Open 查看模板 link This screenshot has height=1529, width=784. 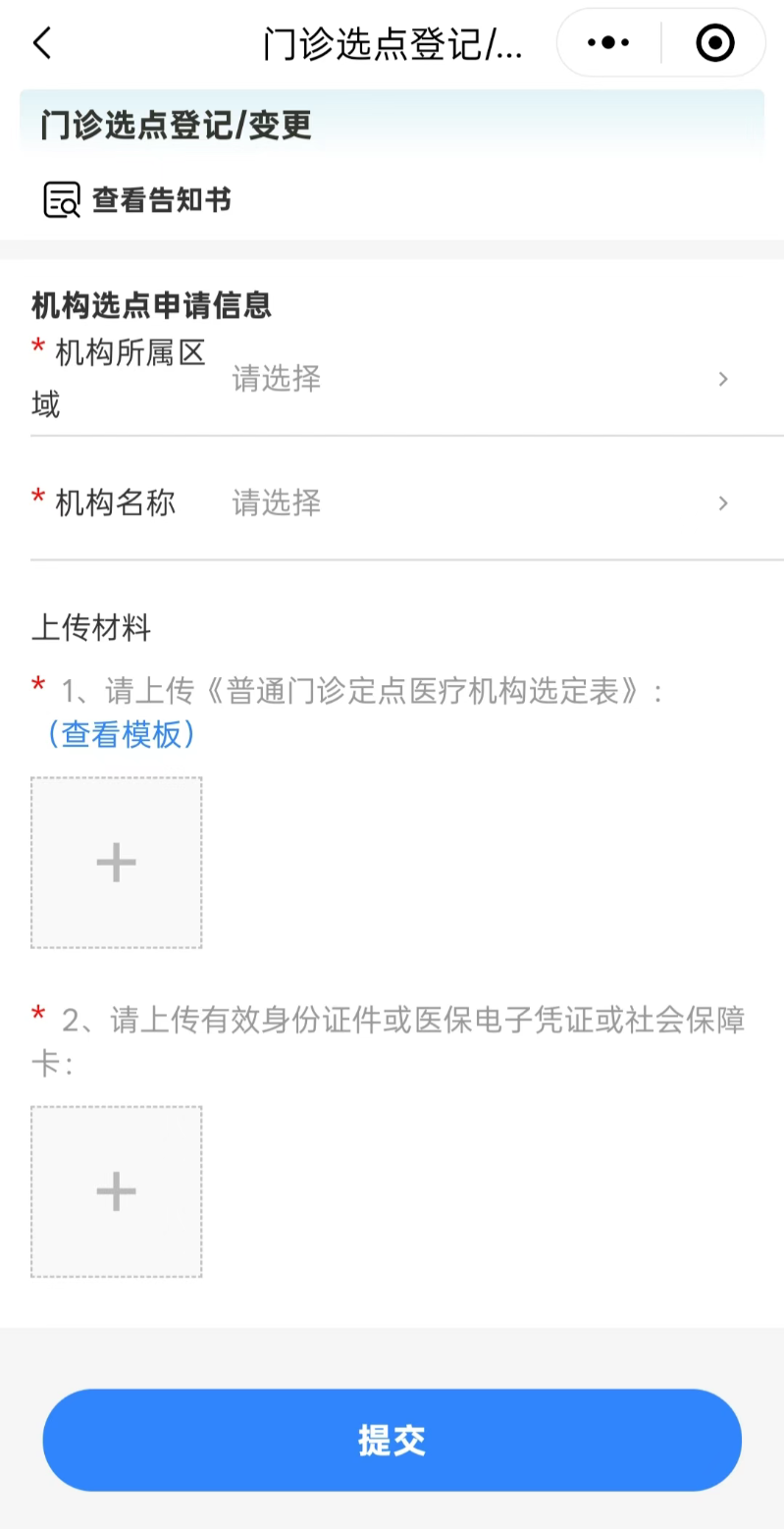point(121,733)
